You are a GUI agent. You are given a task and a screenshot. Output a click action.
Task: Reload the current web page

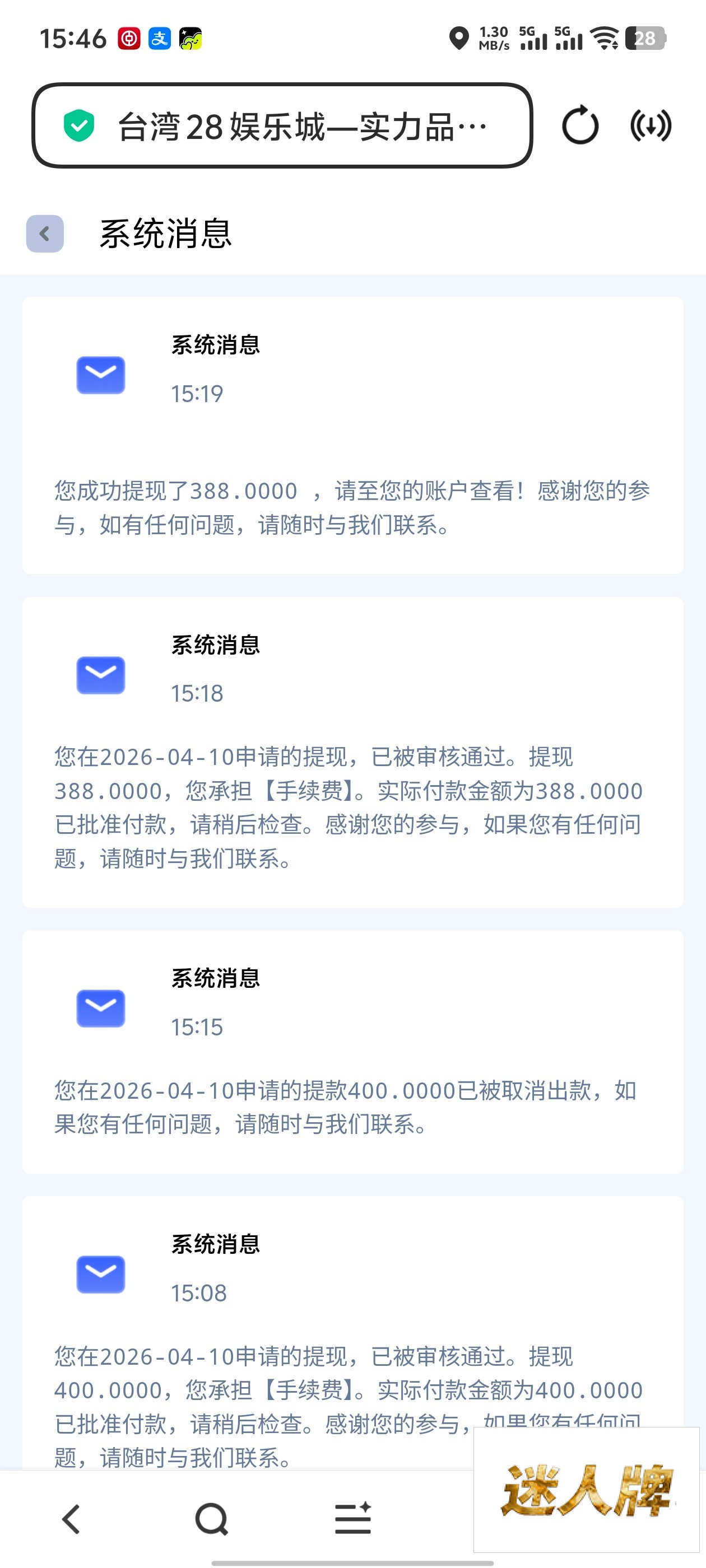coord(580,126)
